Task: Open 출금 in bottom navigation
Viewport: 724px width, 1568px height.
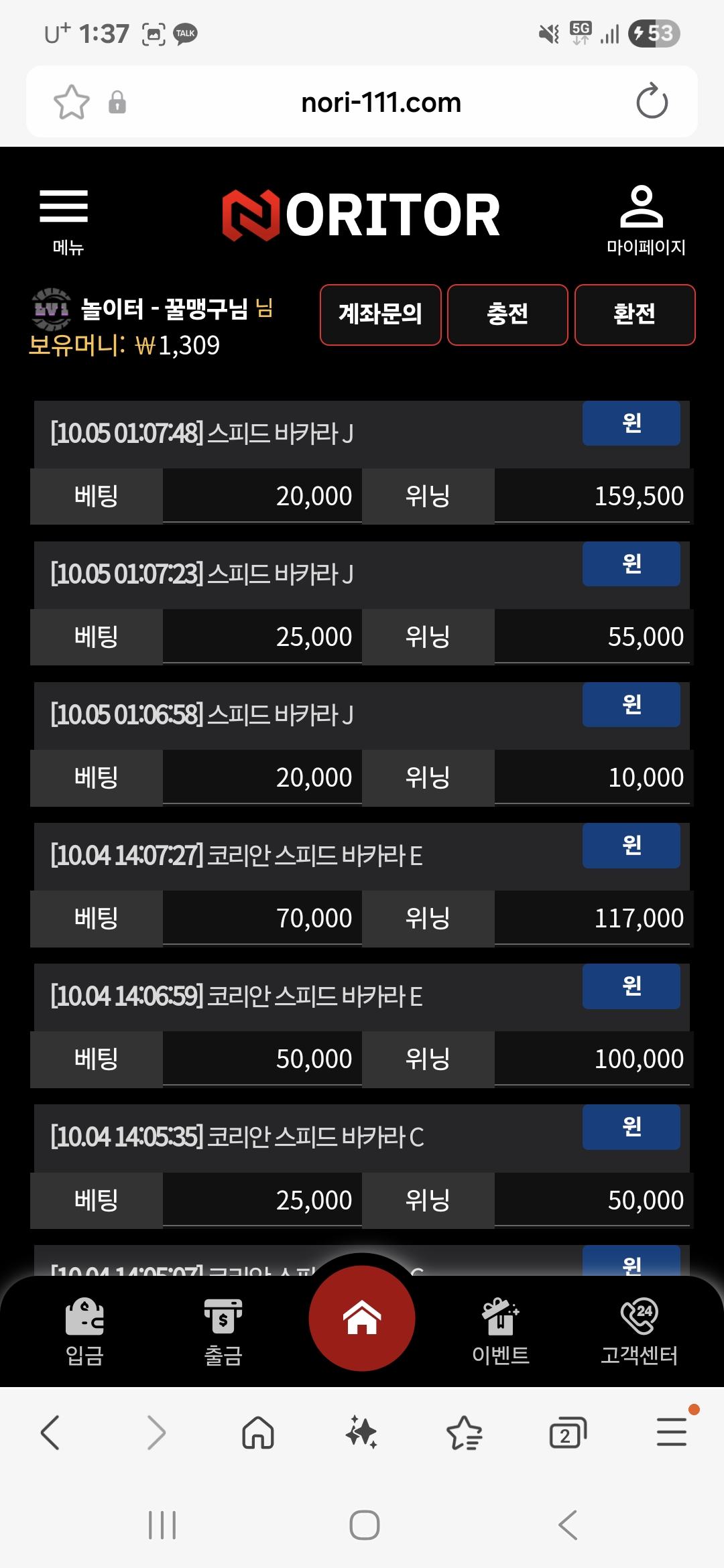Action: pyautogui.click(x=223, y=1331)
